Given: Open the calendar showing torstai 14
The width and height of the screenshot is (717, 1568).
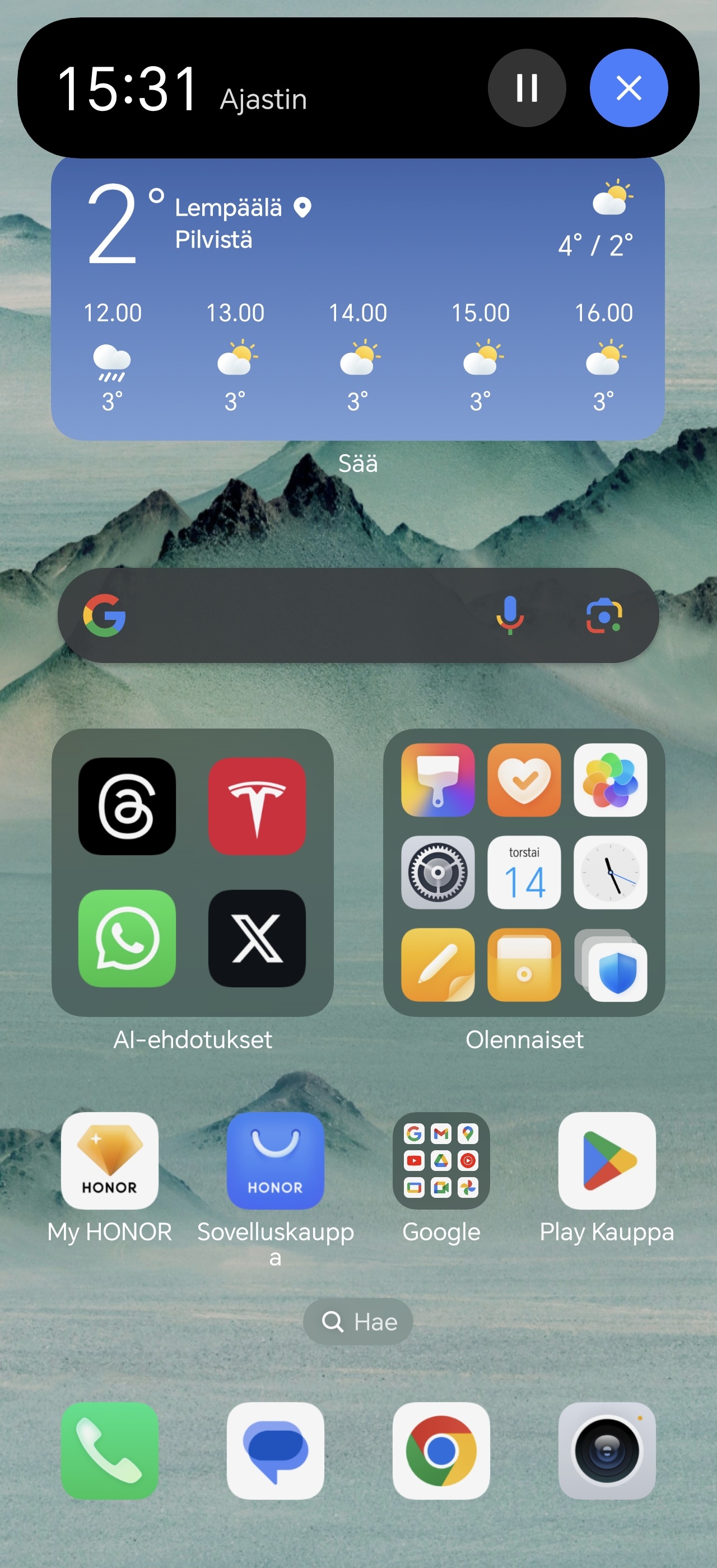Looking at the screenshot, I should [524, 872].
